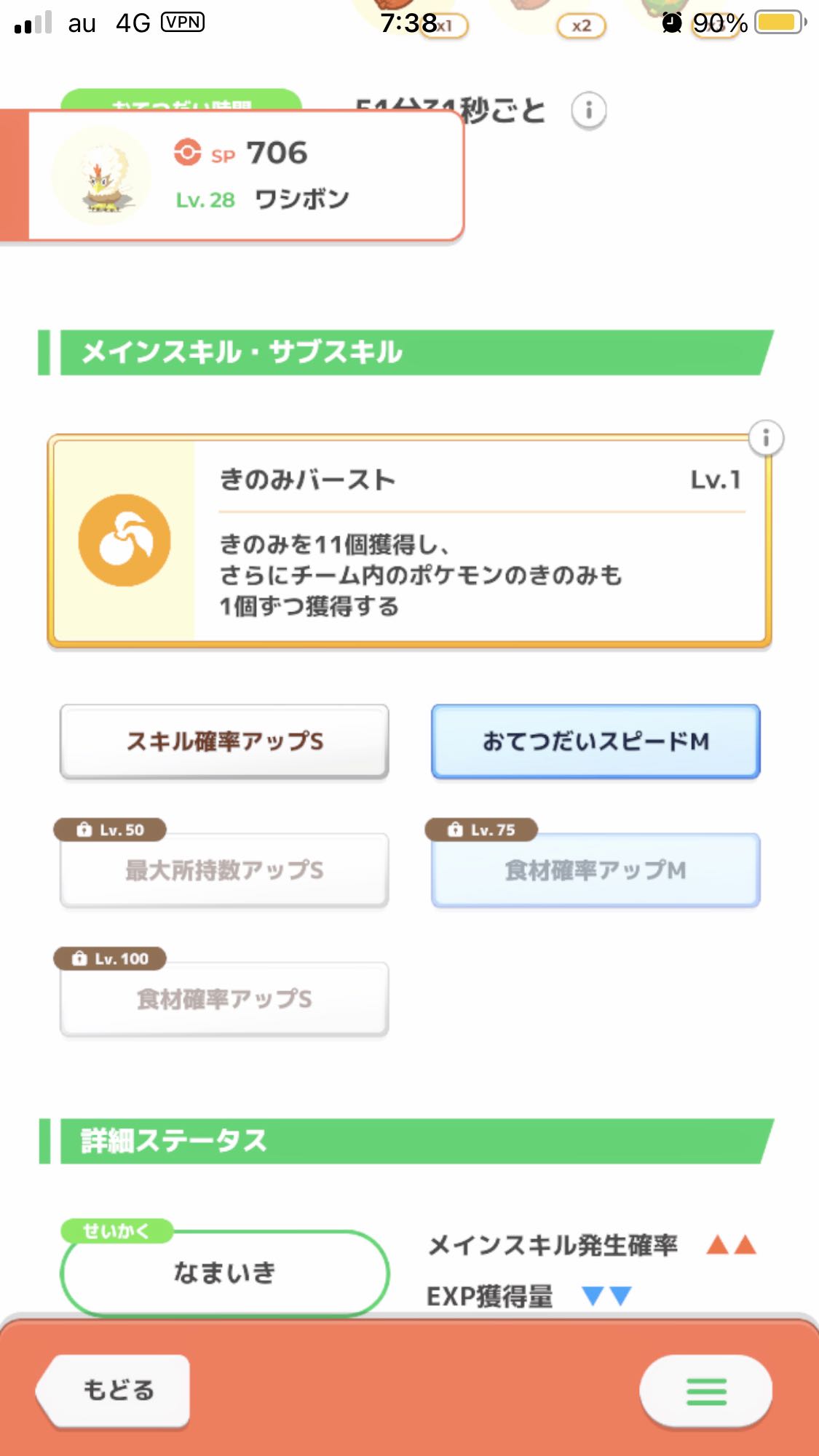Tap the locked 最大所持数アップS sub skill

(x=224, y=870)
